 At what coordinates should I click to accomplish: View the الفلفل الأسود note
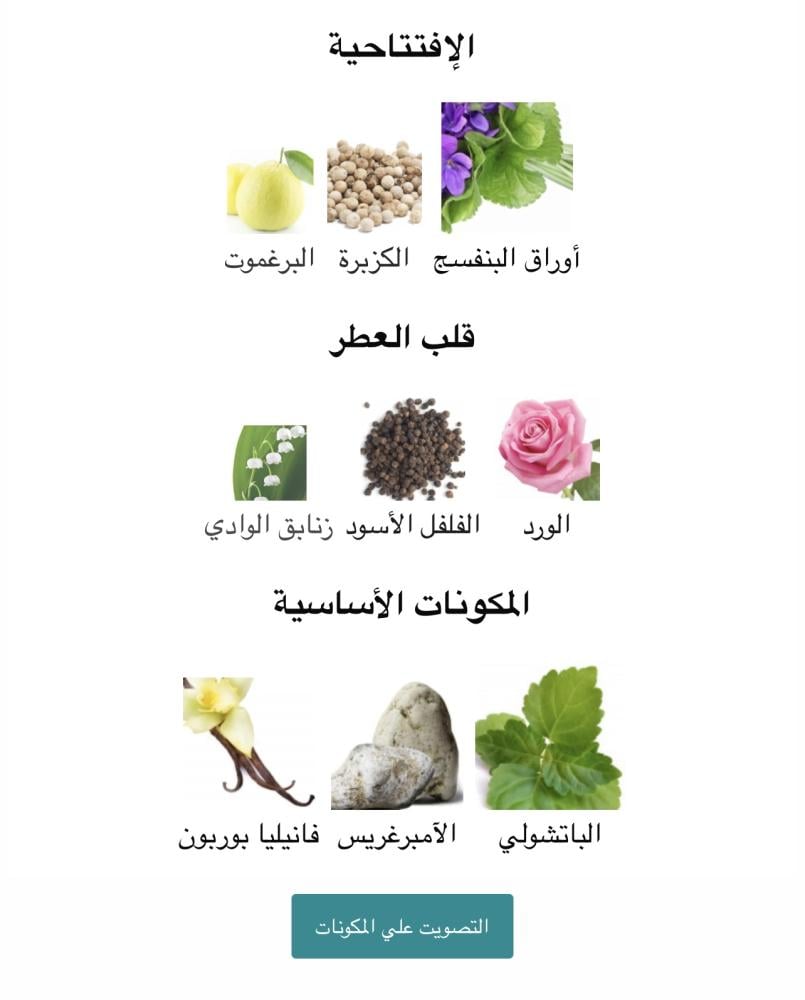point(413,450)
